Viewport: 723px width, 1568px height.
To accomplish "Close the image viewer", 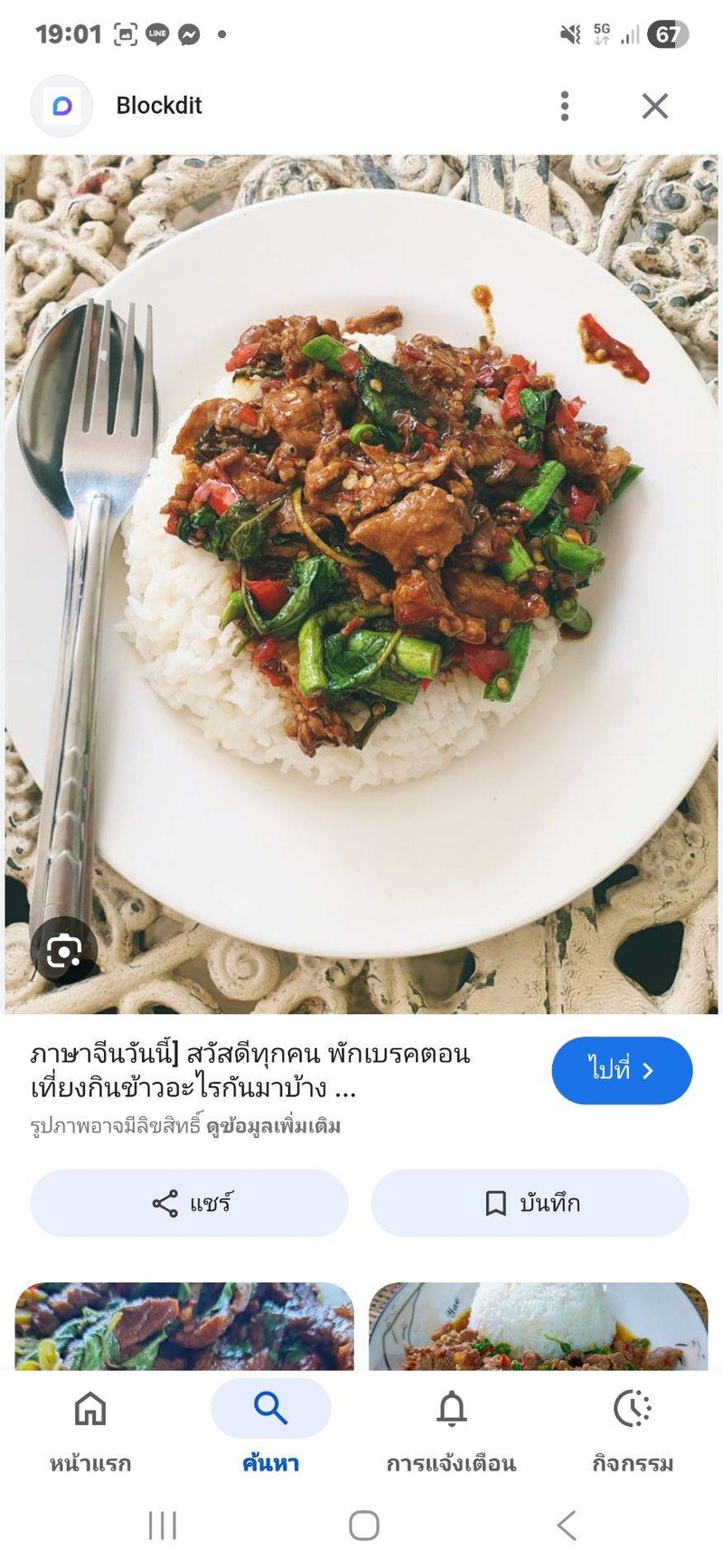I will tap(655, 106).
